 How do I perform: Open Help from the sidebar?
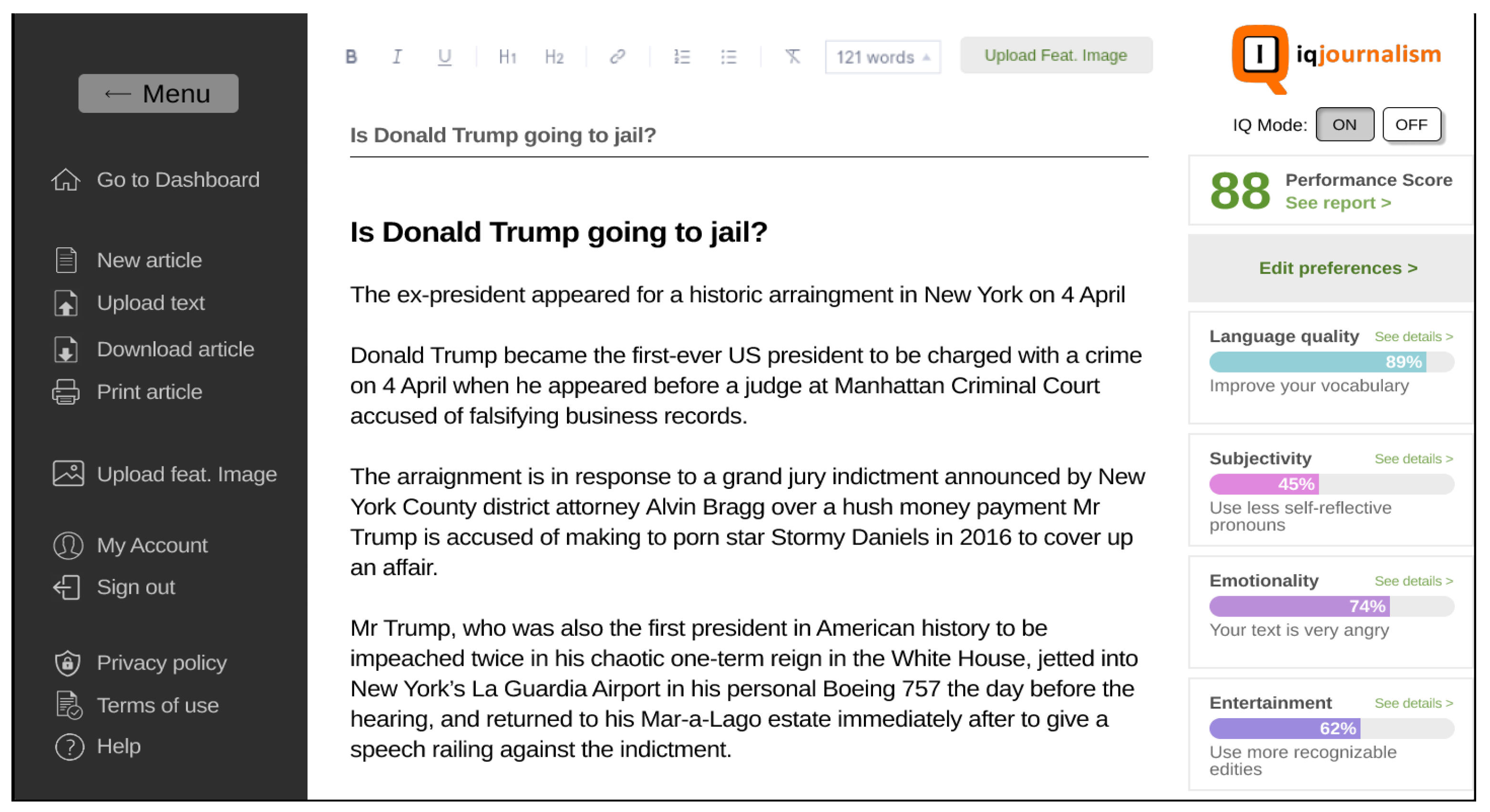point(119,746)
